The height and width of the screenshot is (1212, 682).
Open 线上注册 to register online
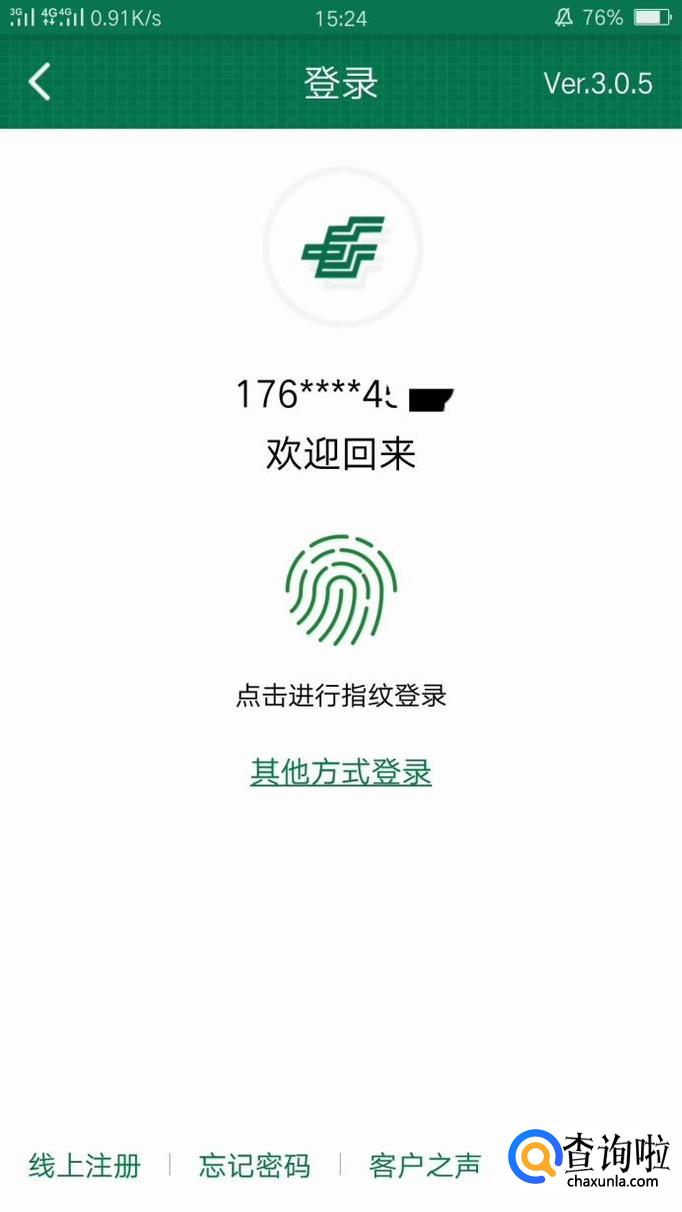click(x=85, y=1165)
